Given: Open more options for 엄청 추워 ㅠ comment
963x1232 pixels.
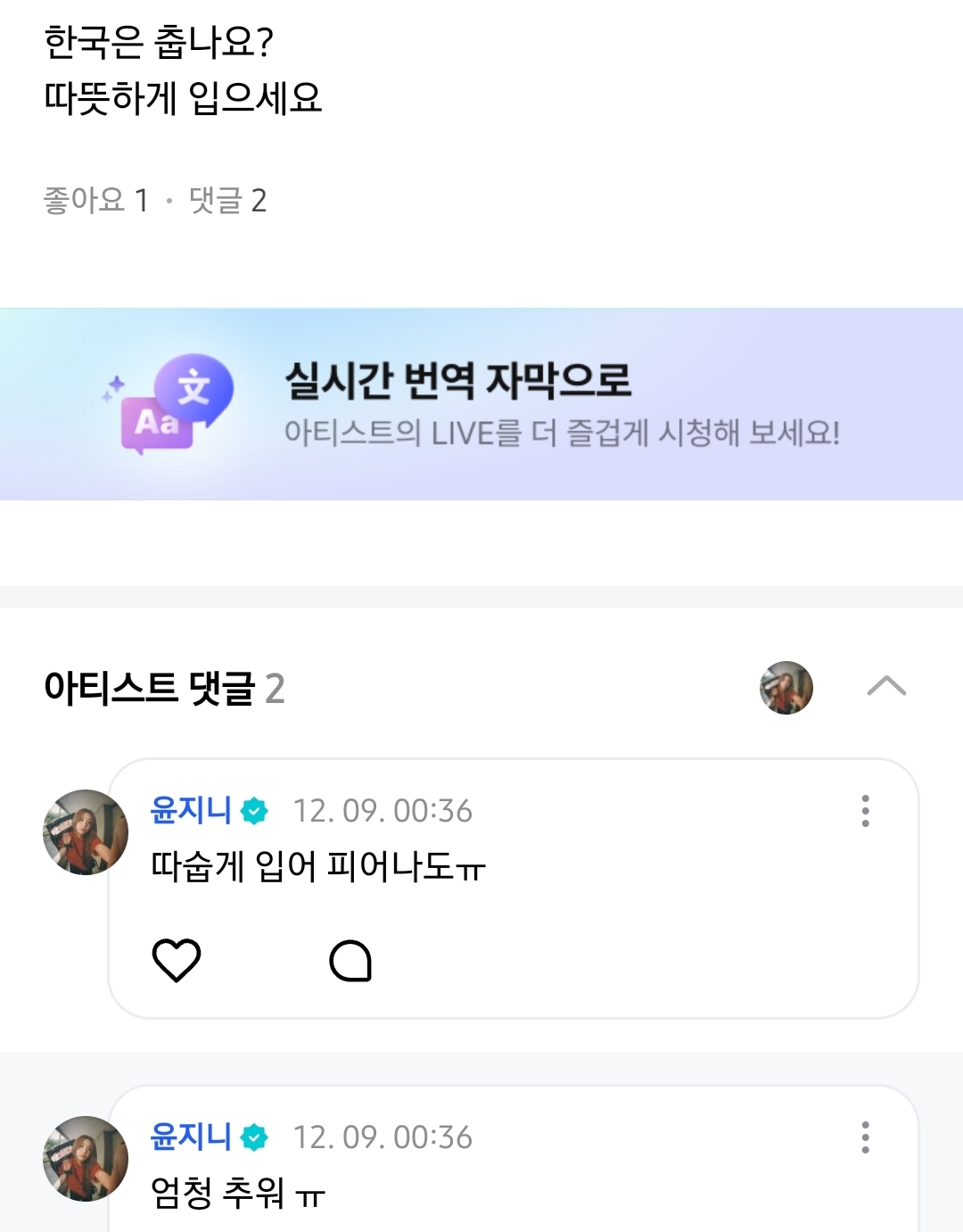Looking at the screenshot, I should pos(865,1137).
